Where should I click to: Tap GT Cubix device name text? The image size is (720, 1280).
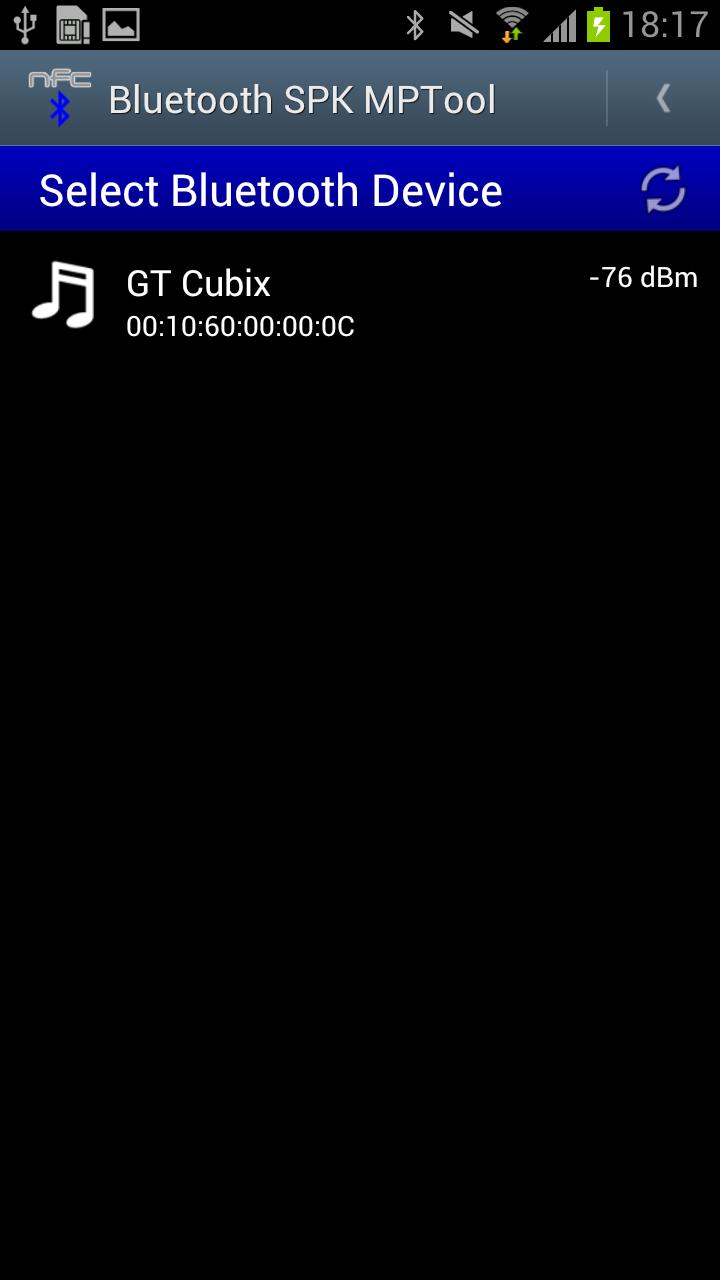click(197, 283)
